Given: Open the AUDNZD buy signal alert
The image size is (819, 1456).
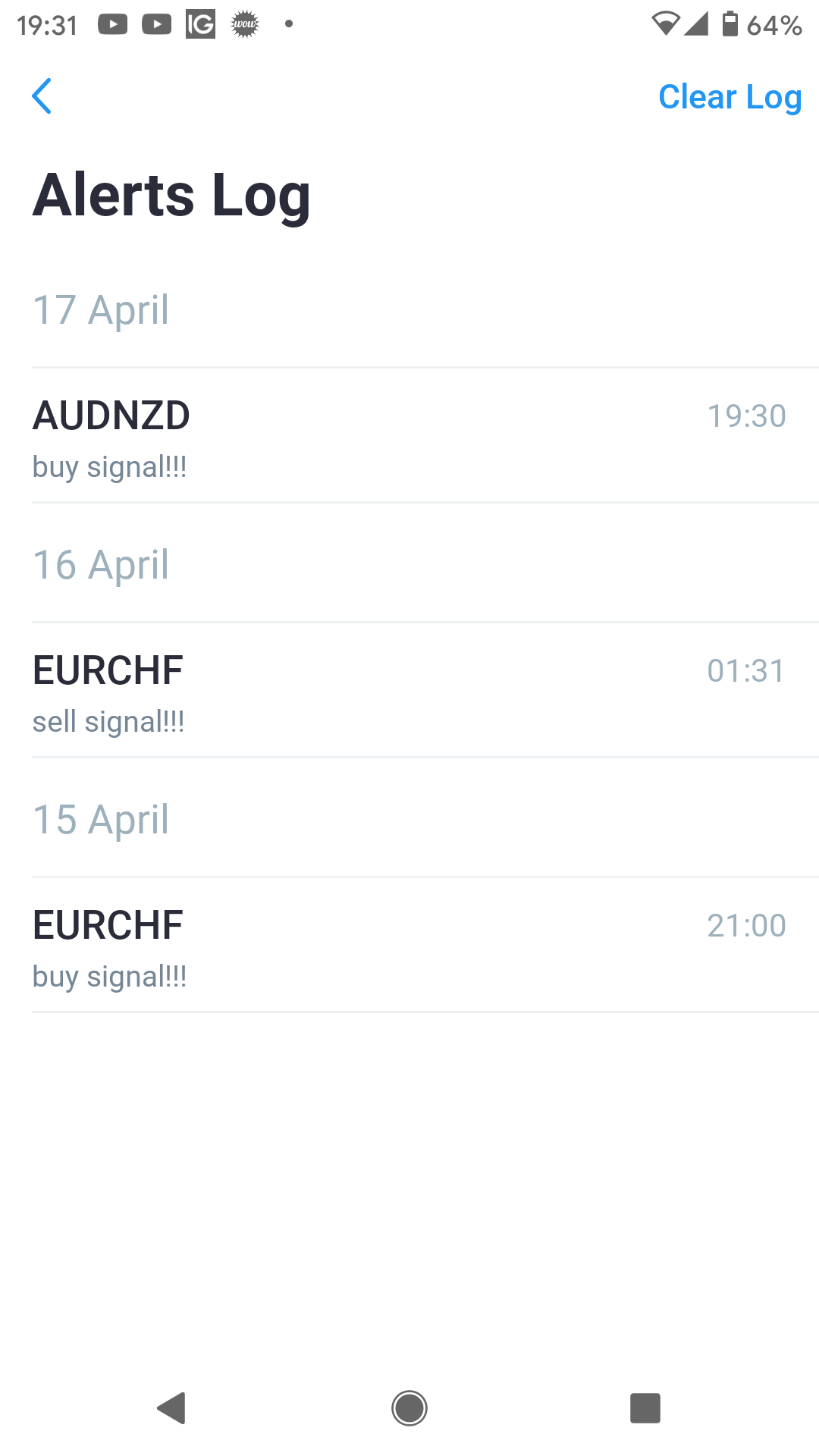Looking at the screenshot, I should tap(409, 437).
